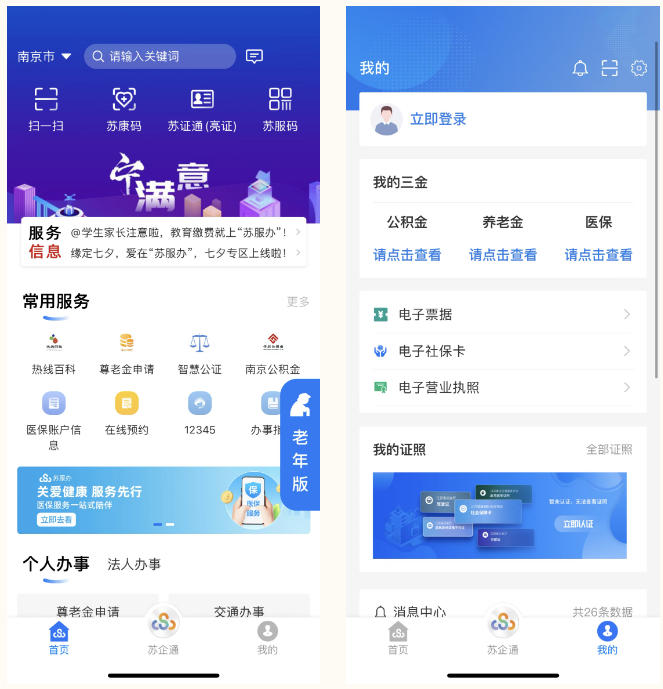The width and height of the screenshot is (663, 689).
Task: Open the message icon beside the search box
Action: pyautogui.click(x=254, y=56)
